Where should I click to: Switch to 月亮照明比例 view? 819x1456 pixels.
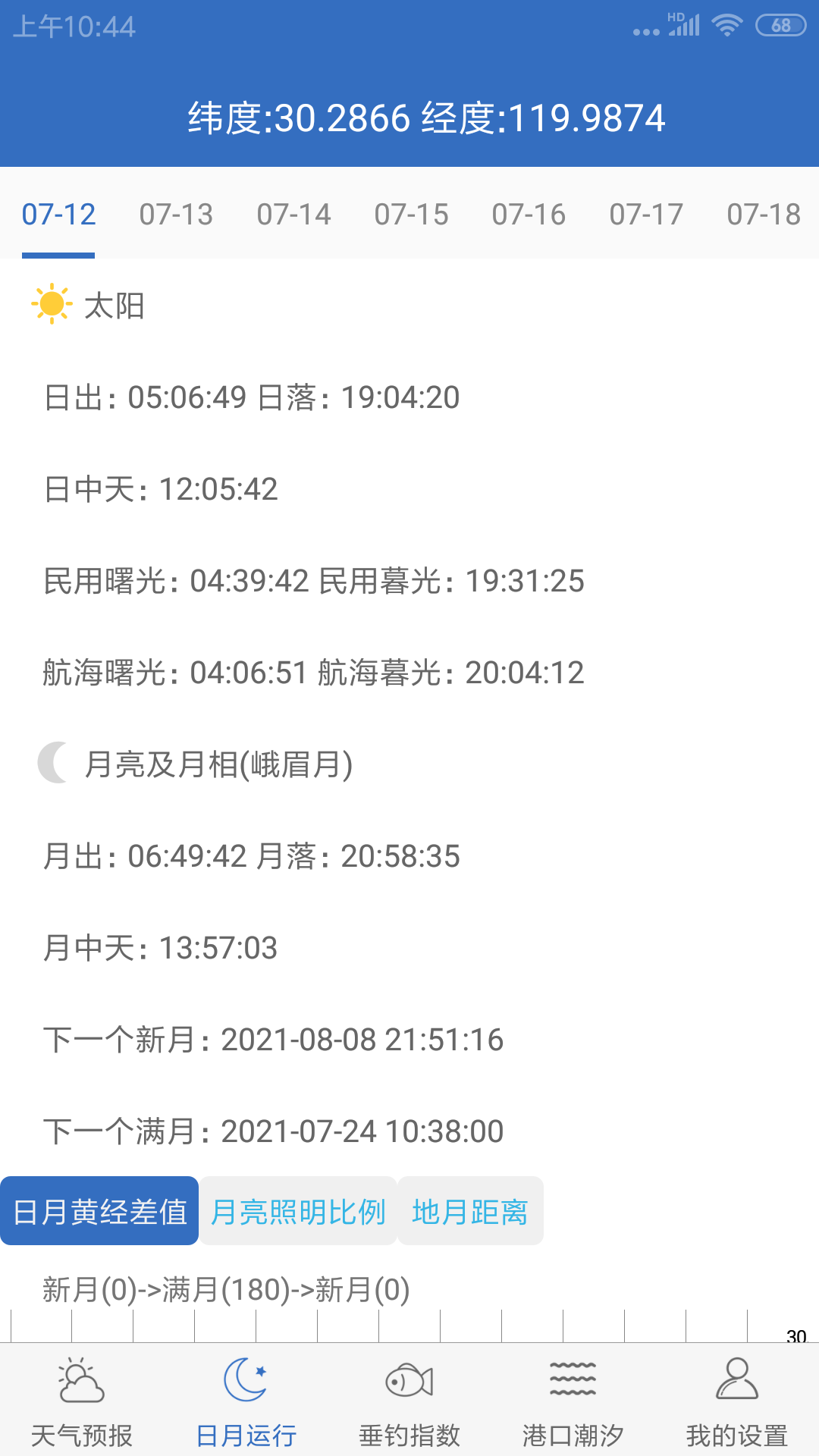[x=298, y=1210]
